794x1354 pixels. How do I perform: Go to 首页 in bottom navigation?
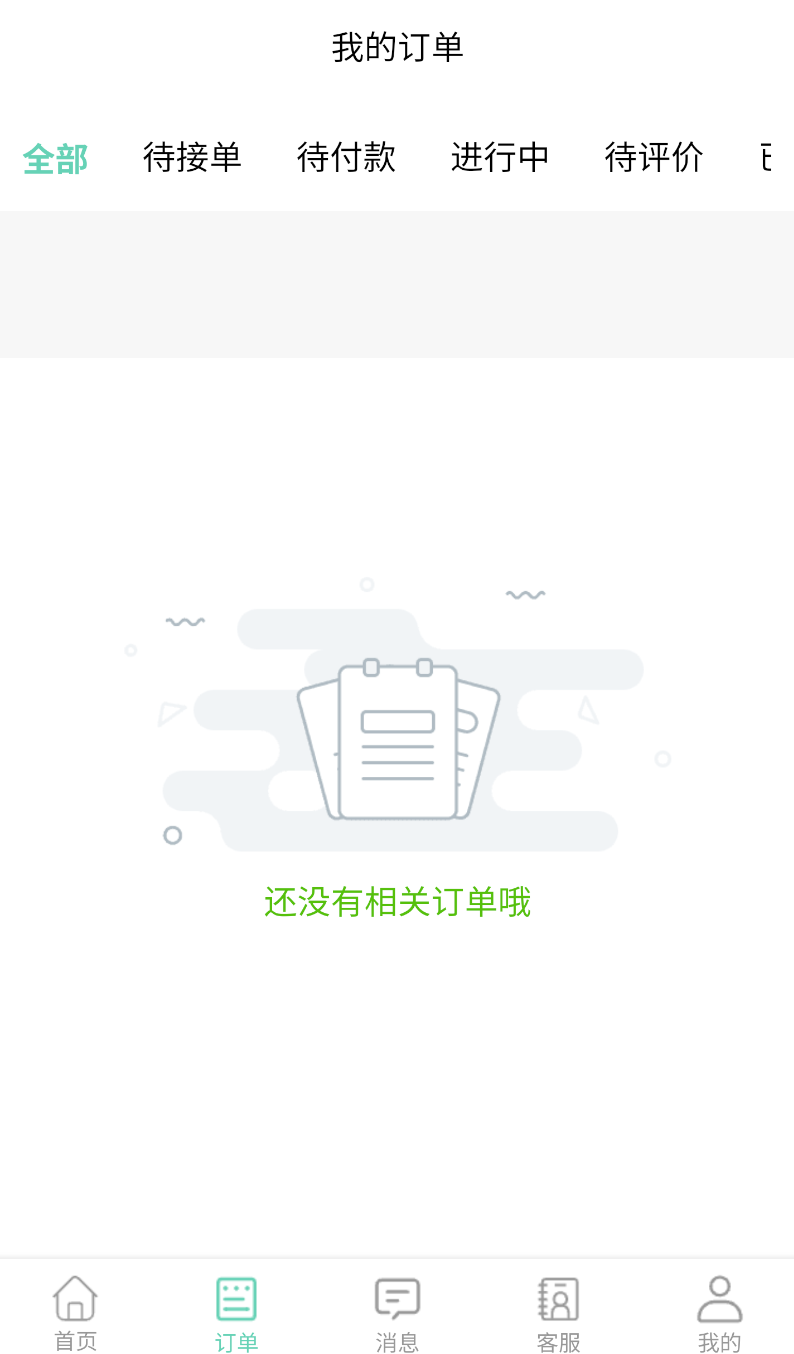click(x=76, y=1313)
